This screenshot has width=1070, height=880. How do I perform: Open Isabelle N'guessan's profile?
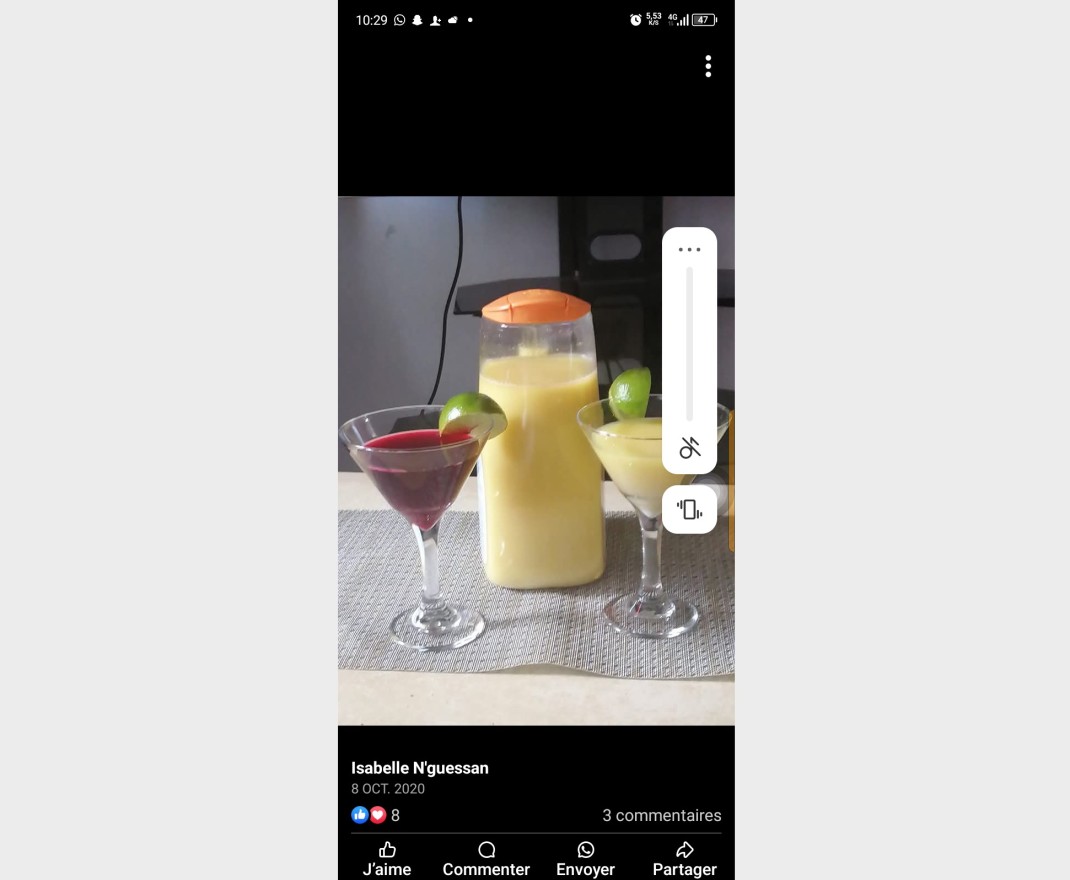[420, 768]
